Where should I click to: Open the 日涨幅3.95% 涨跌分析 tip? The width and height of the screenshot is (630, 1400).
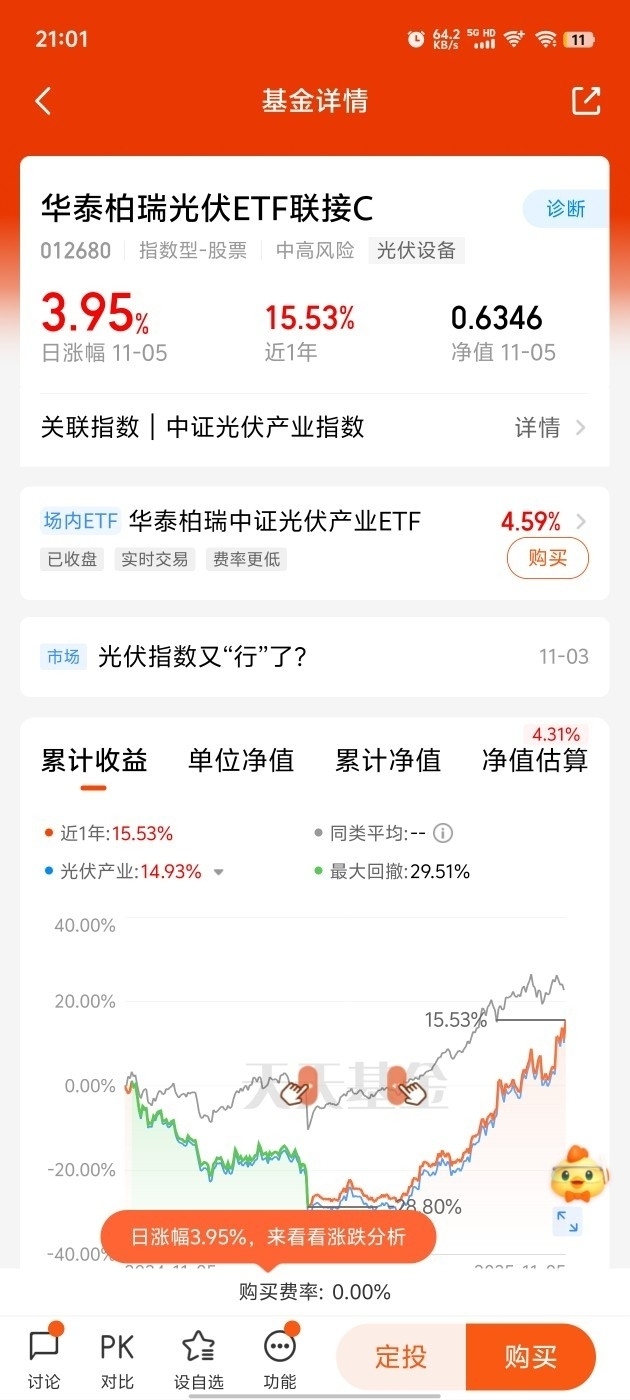[x=268, y=1237]
